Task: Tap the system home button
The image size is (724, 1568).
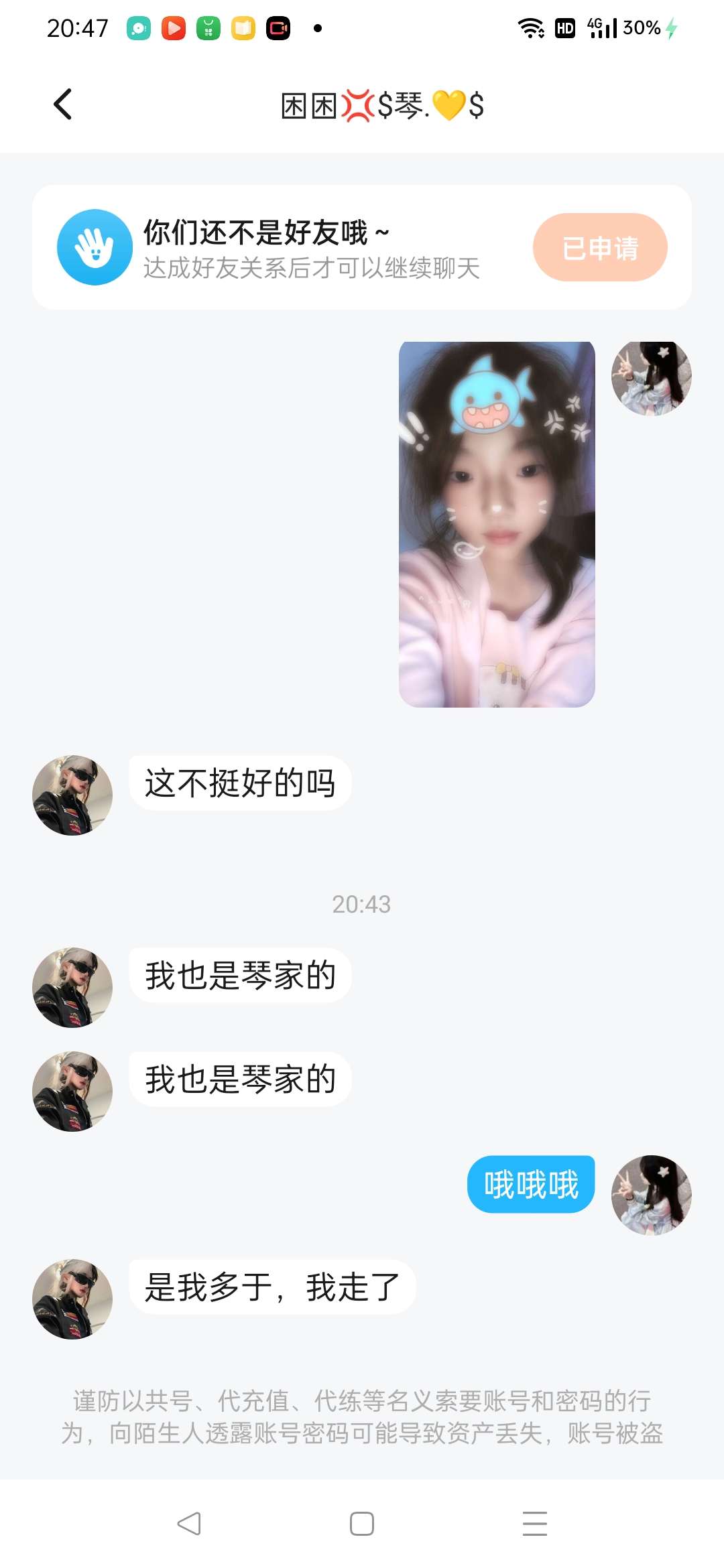Action: click(x=362, y=1523)
